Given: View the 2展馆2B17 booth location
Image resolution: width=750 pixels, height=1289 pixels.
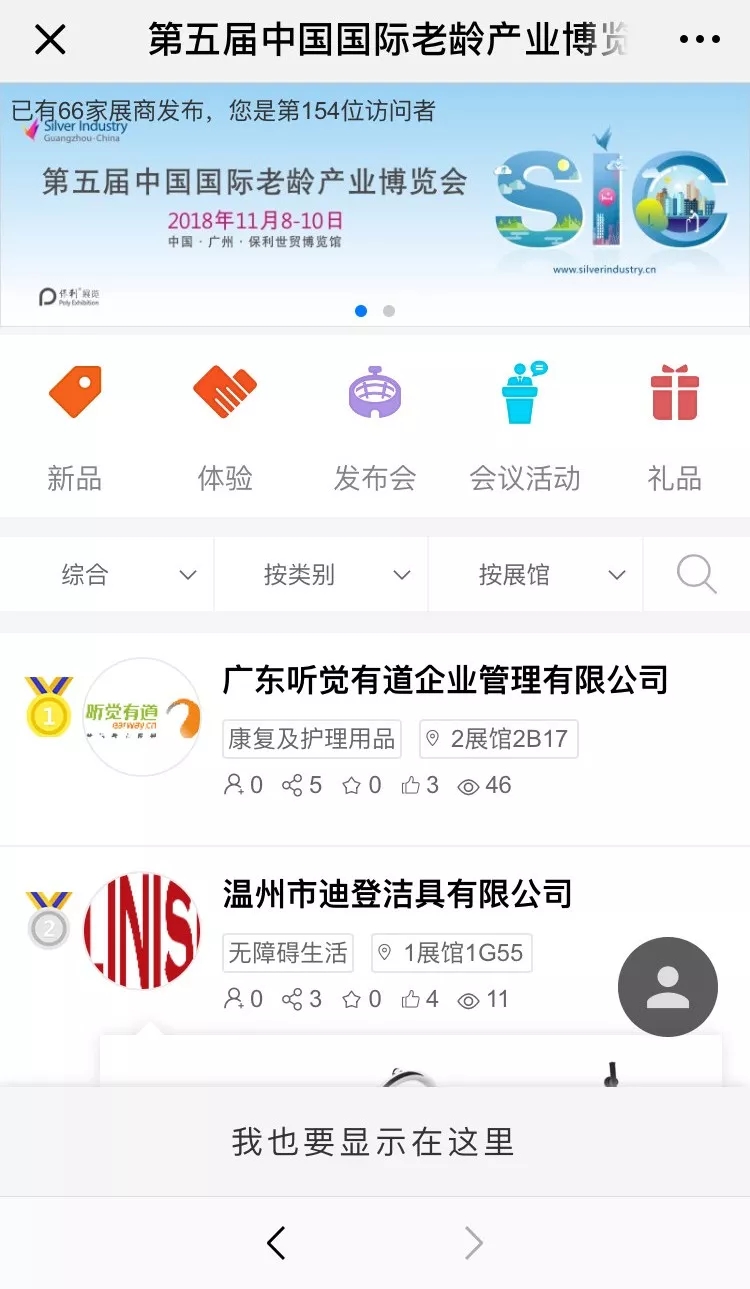Looking at the screenshot, I should coord(498,739).
